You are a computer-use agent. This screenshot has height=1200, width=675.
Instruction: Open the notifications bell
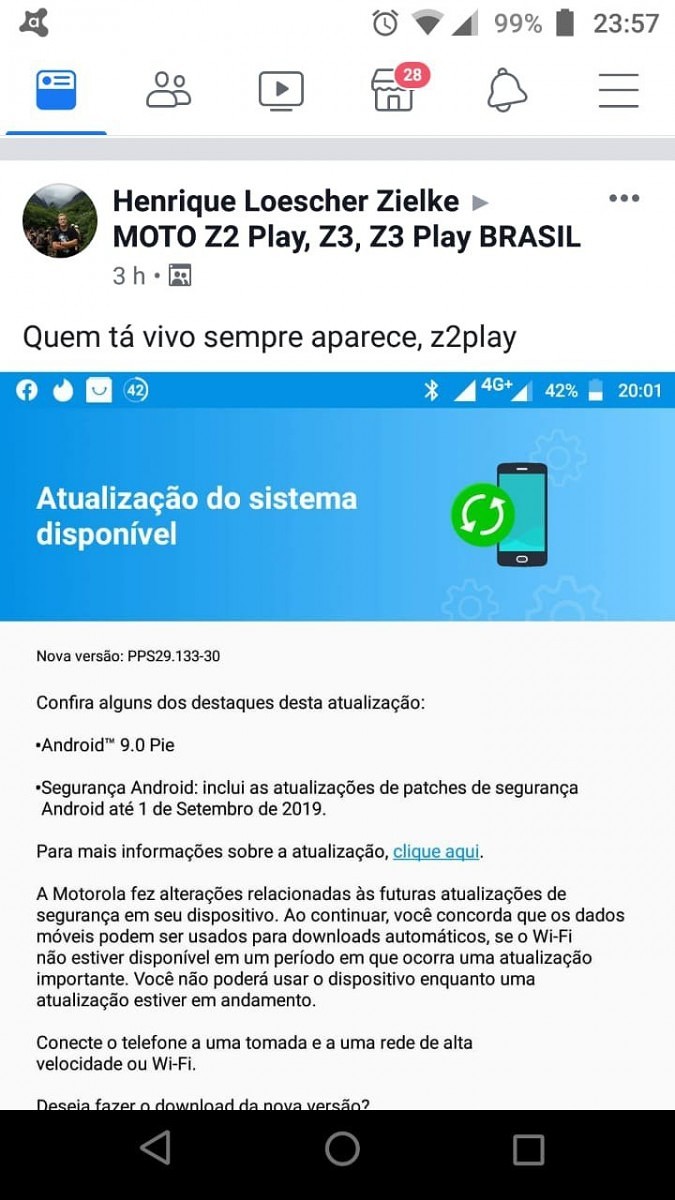[x=507, y=91]
